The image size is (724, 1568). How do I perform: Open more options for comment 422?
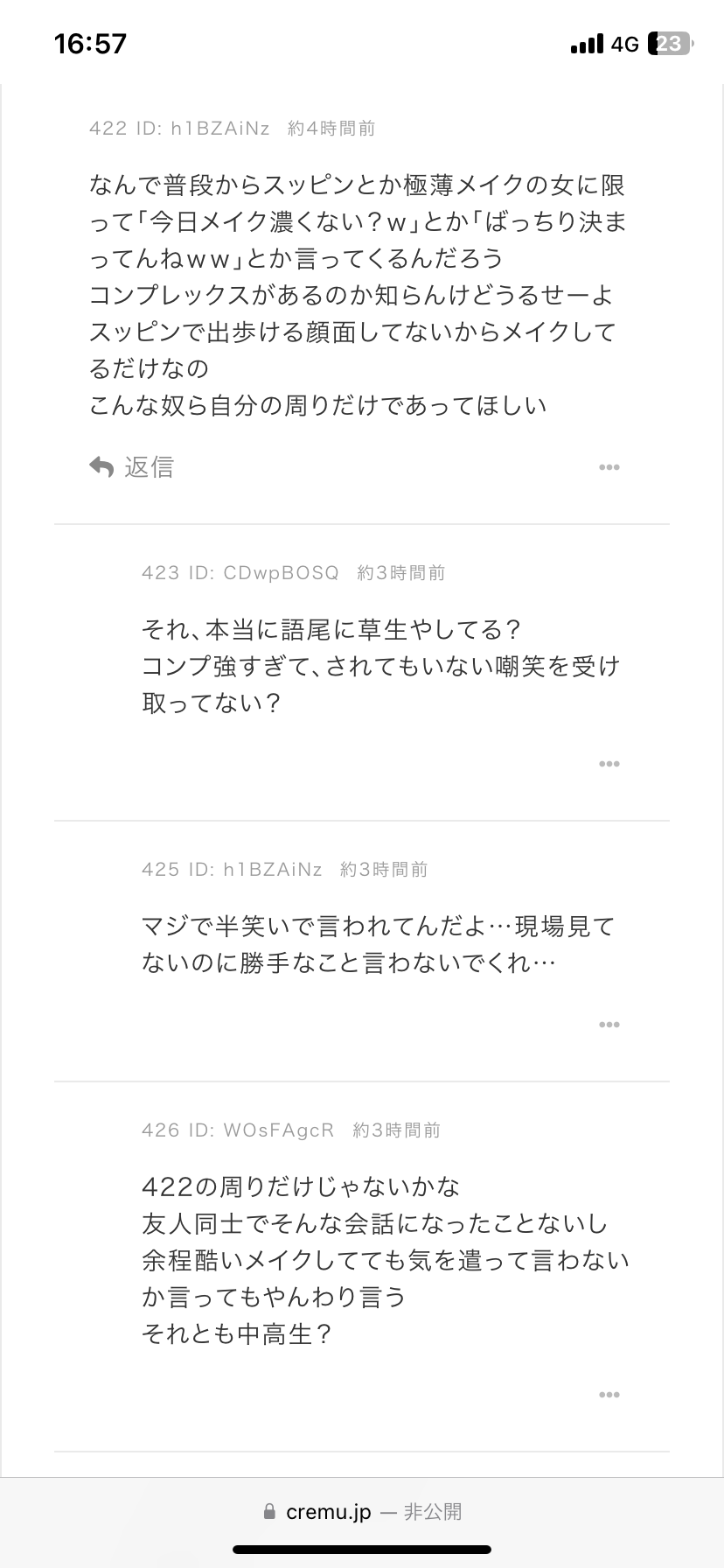coord(609,467)
